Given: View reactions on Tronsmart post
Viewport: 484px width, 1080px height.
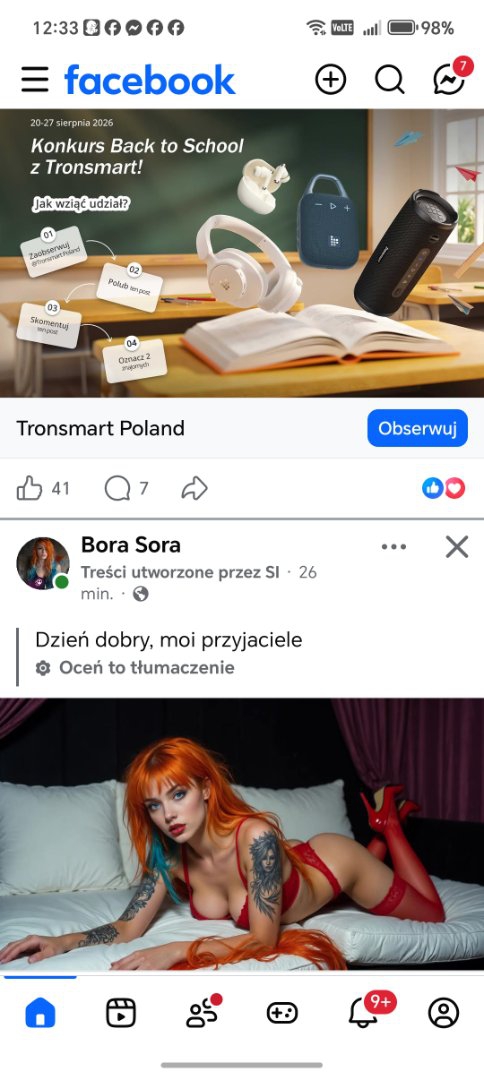Looking at the screenshot, I should (x=443, y=488).
